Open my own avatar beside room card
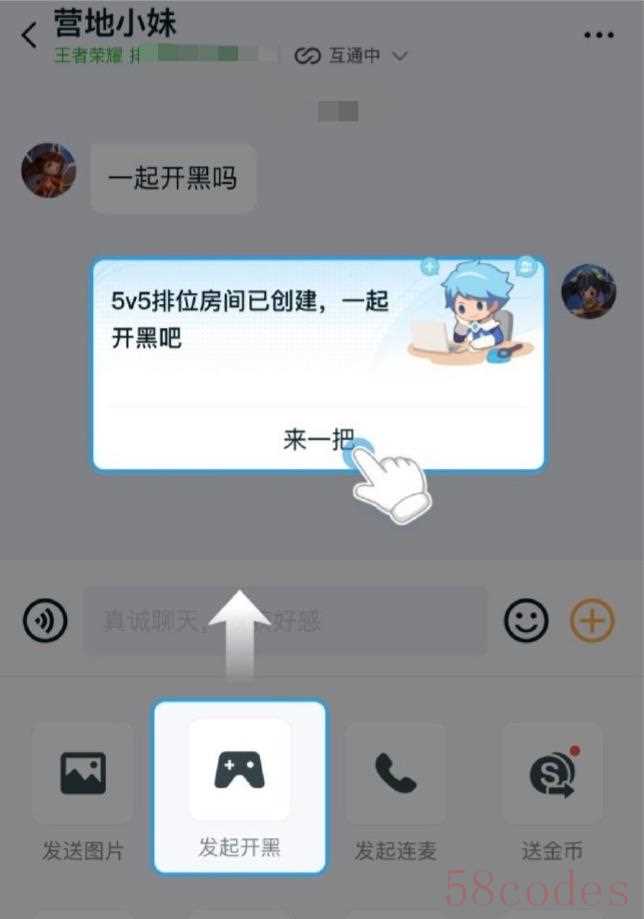The height and width of the screenshot is (919, 644). click(588, 292)
